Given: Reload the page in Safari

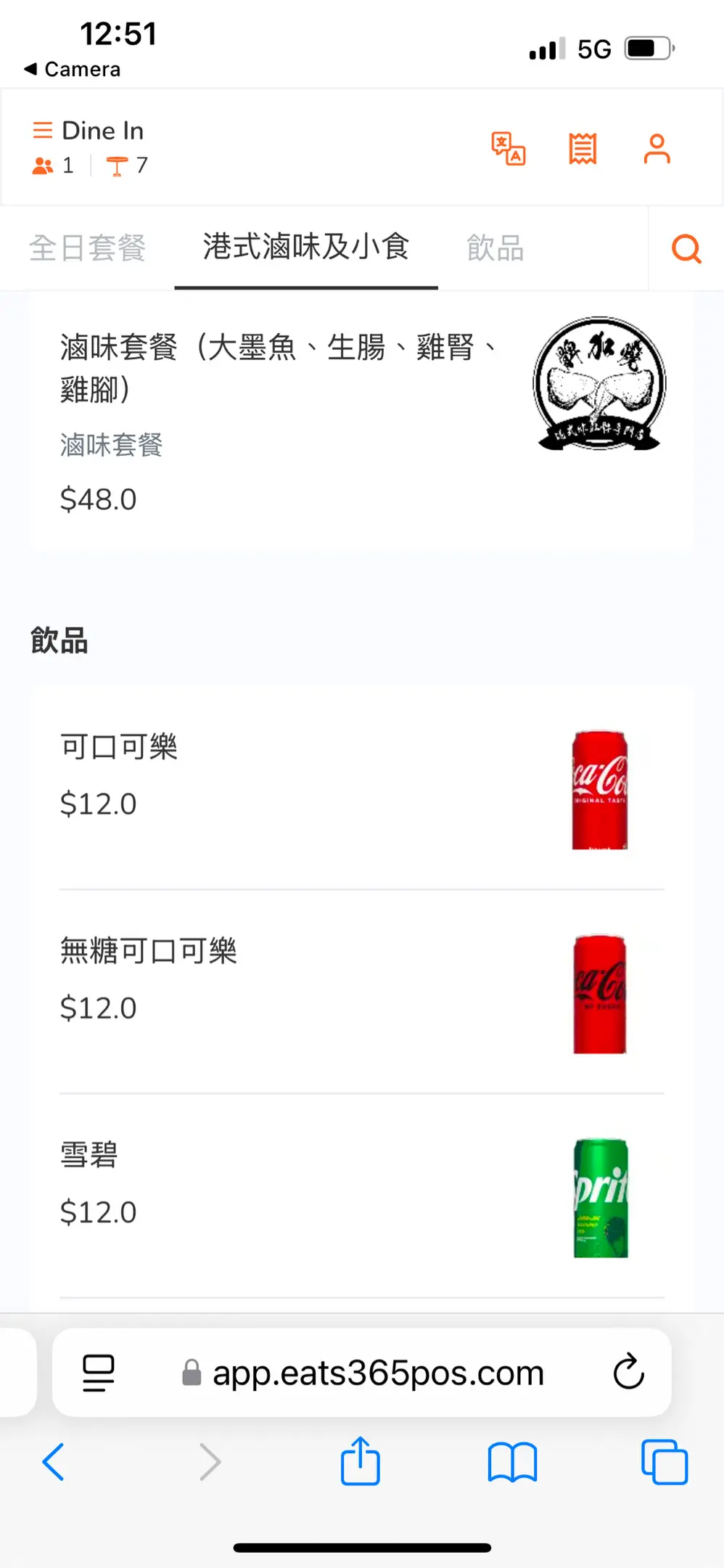Looking at the screenshot, I should 628,1372.
